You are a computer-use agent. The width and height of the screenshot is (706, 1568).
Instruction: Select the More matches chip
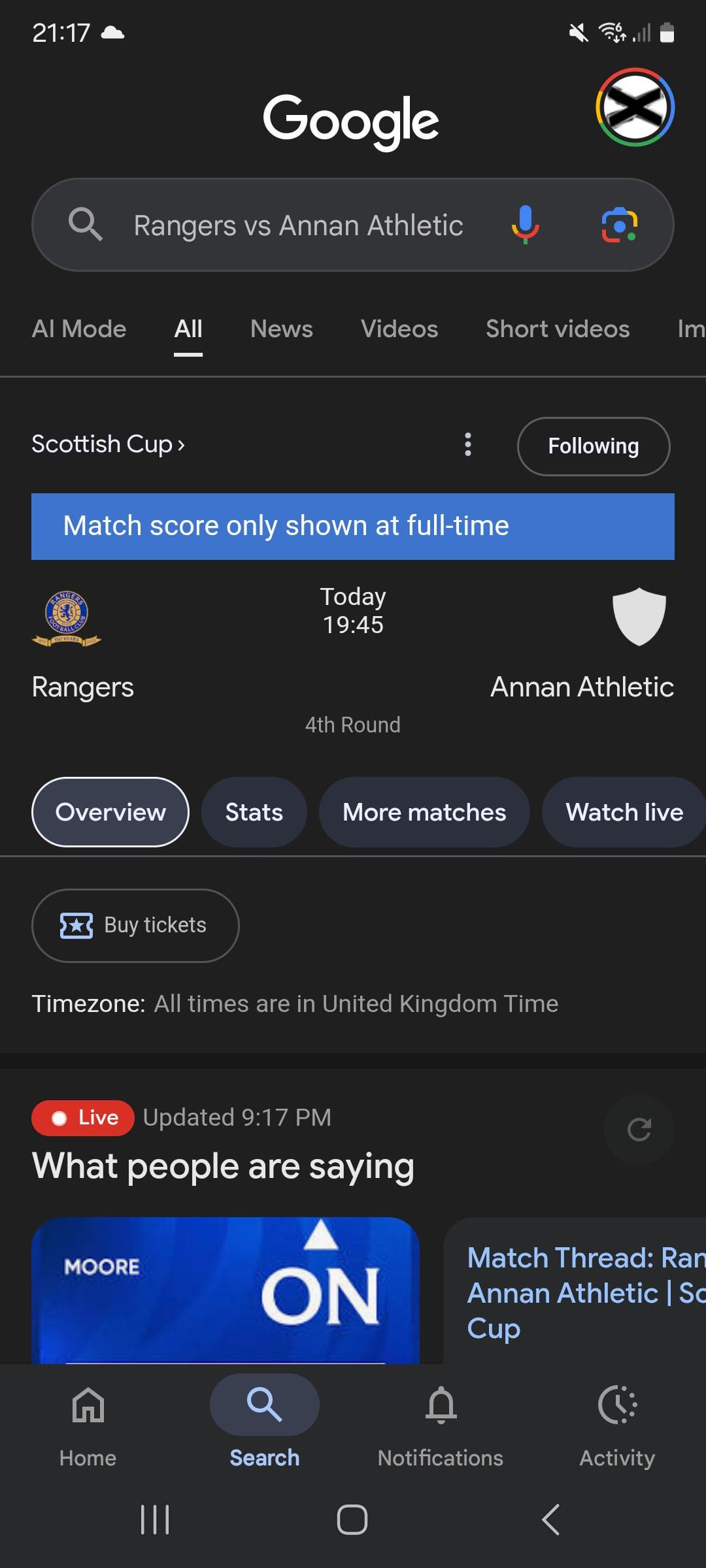[424, 812]
